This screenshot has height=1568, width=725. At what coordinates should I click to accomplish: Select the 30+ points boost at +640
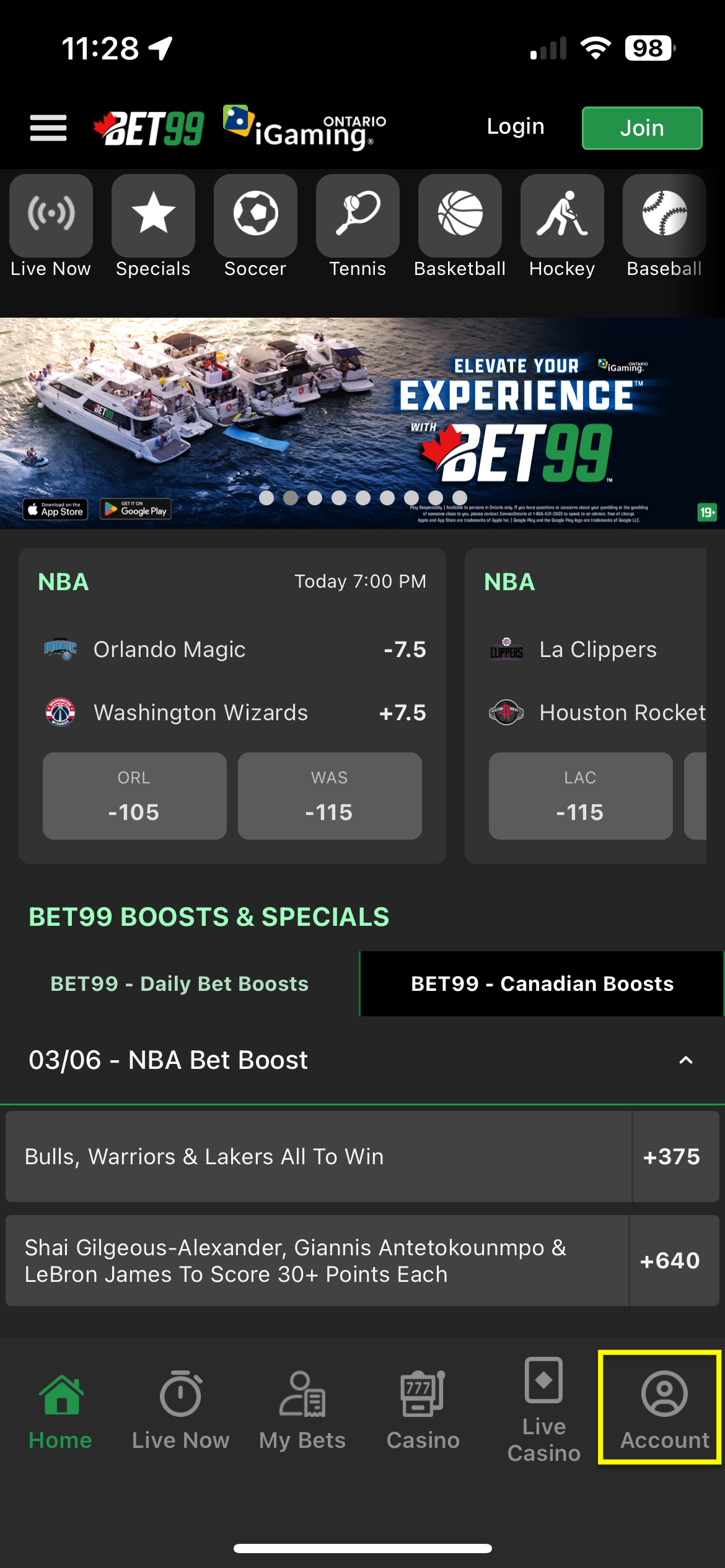coord(671,1261)
